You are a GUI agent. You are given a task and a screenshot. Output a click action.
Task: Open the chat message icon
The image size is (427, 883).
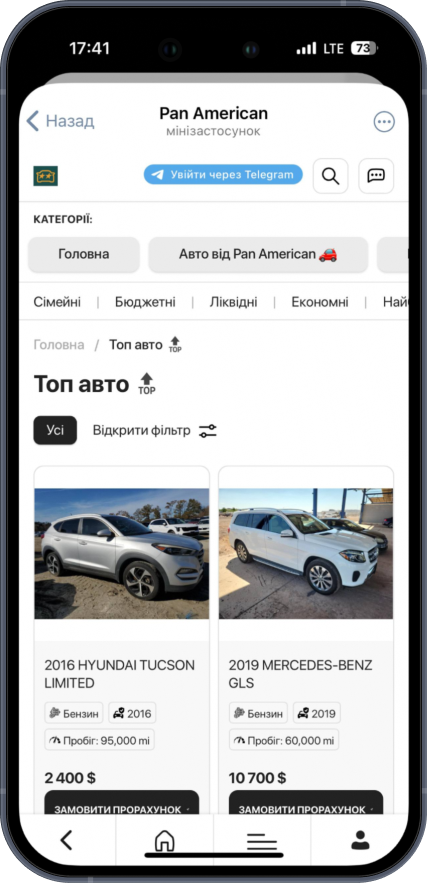pos(376,176)
